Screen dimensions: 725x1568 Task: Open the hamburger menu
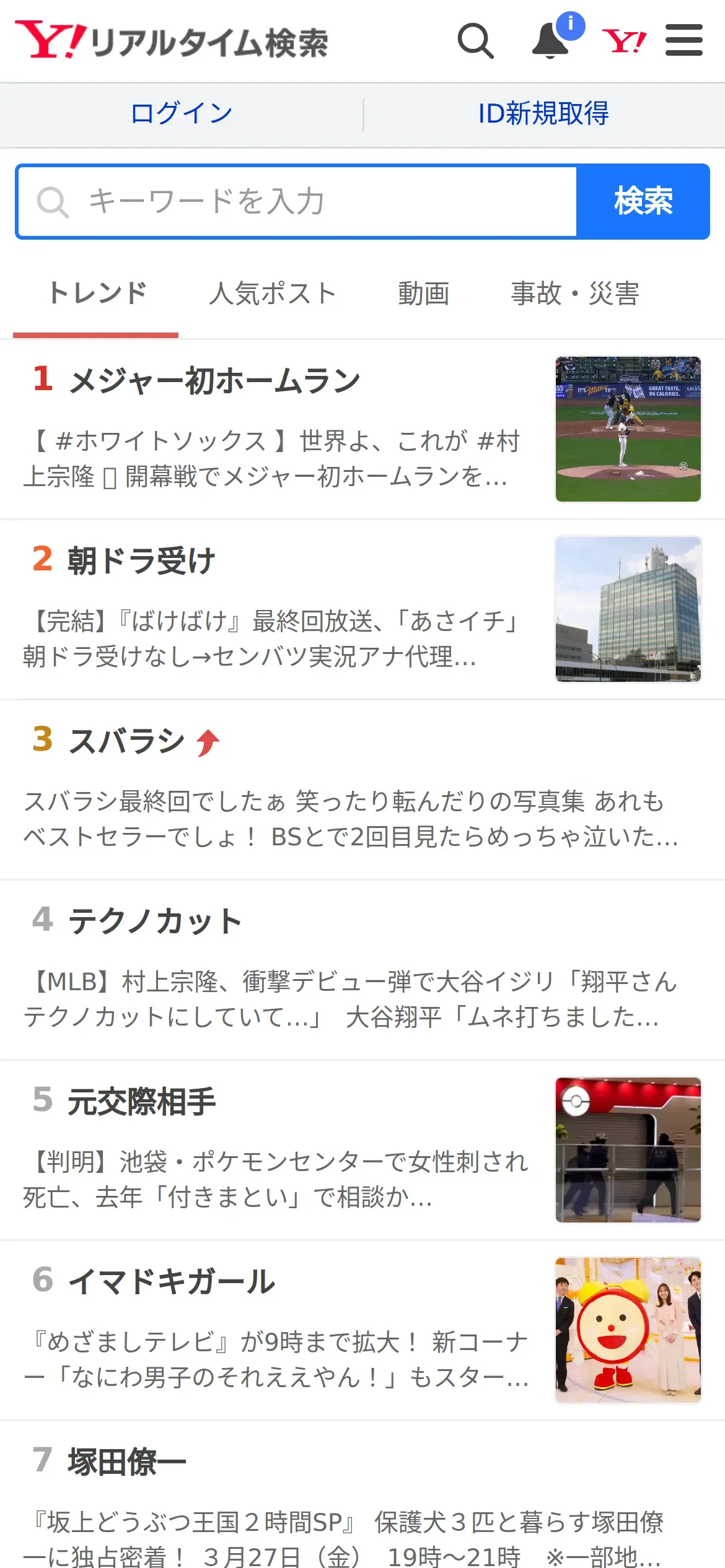click(684, 41)
